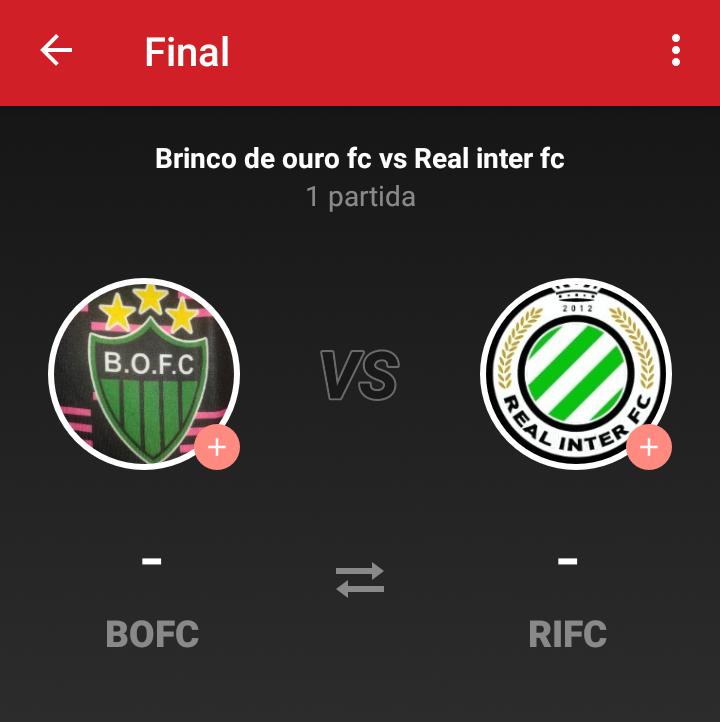
Task: Open the overflow menu
Action: tap(676, 51)
